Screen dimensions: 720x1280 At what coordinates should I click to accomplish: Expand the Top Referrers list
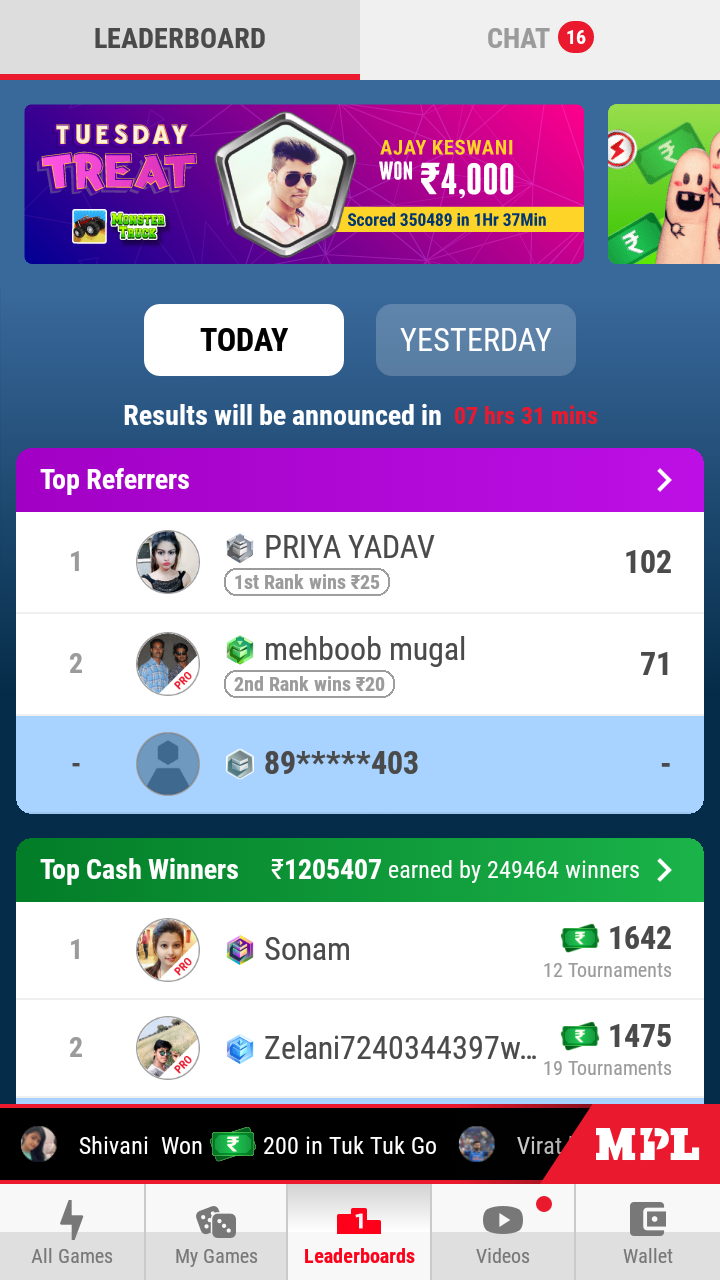point(663,480)
